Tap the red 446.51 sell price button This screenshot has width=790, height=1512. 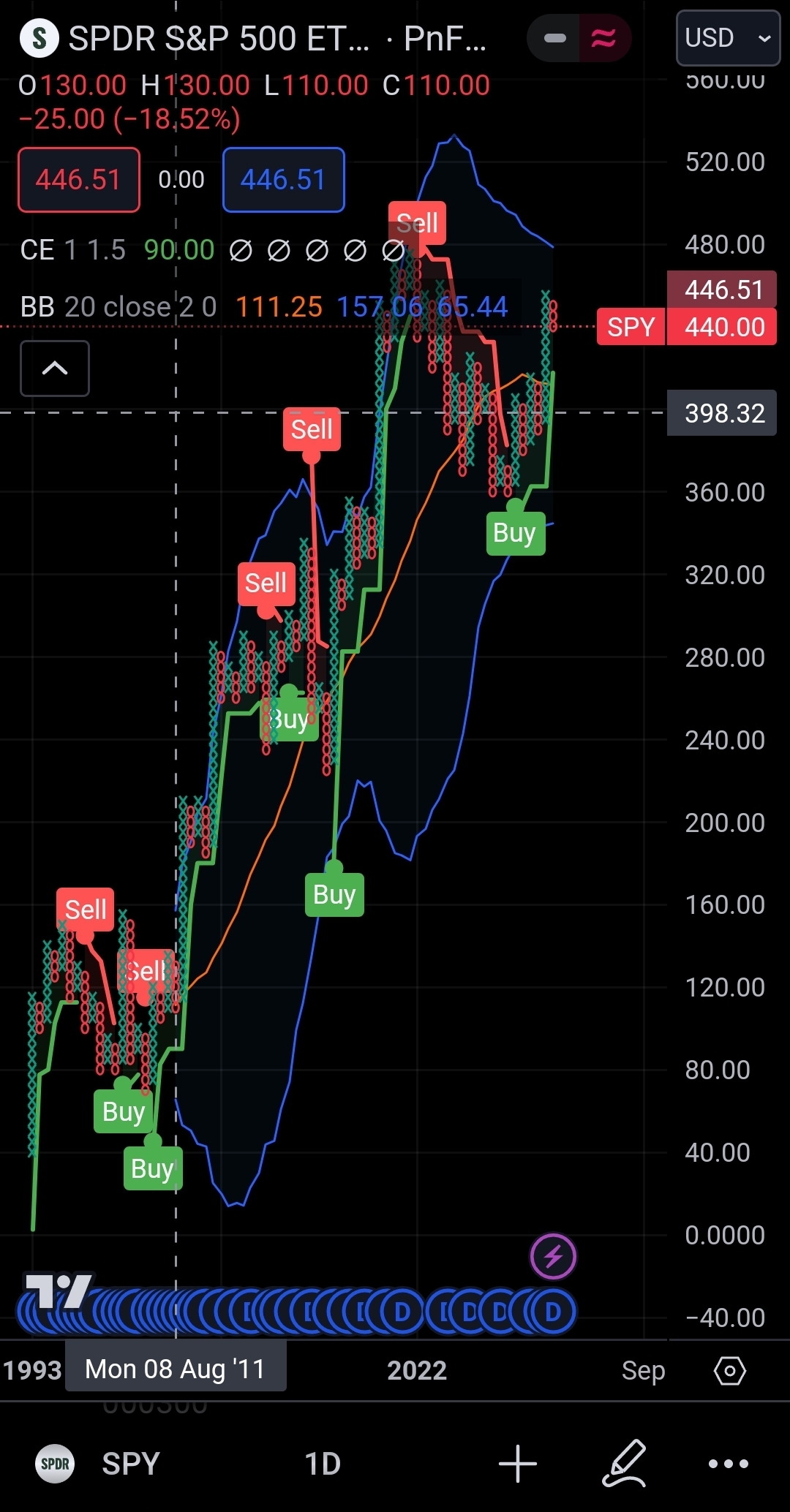tap(79, 180)
